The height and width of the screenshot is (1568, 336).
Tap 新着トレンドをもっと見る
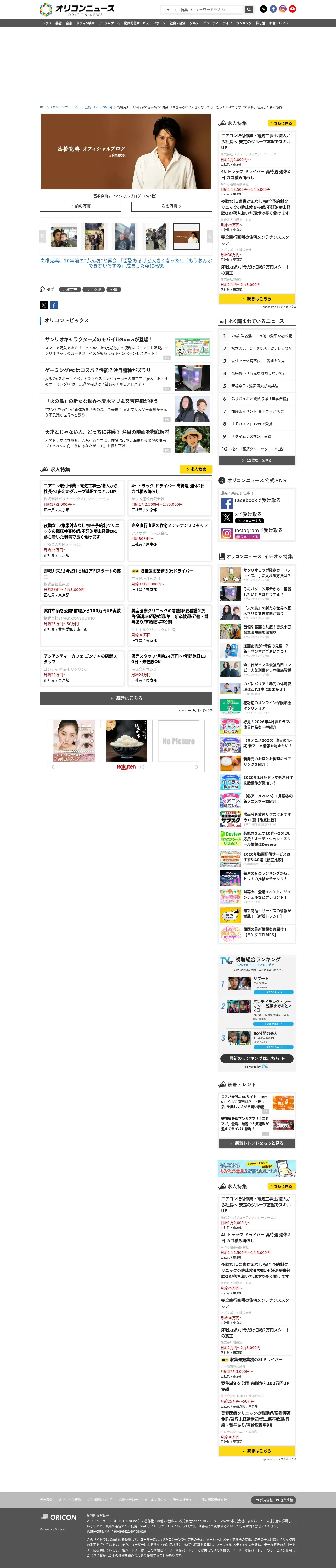click(x=257, y=1143)
